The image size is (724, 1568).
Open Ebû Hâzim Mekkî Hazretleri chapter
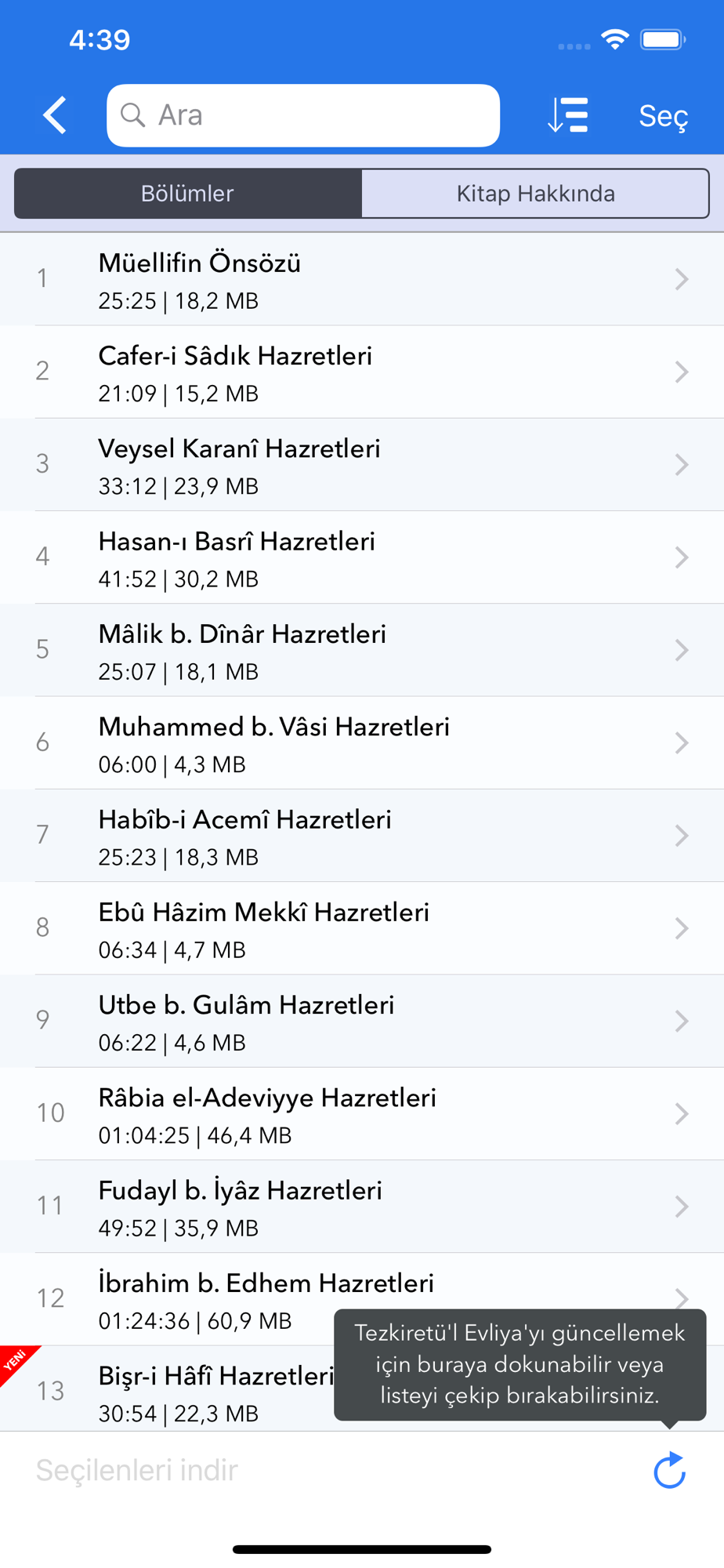362,928
